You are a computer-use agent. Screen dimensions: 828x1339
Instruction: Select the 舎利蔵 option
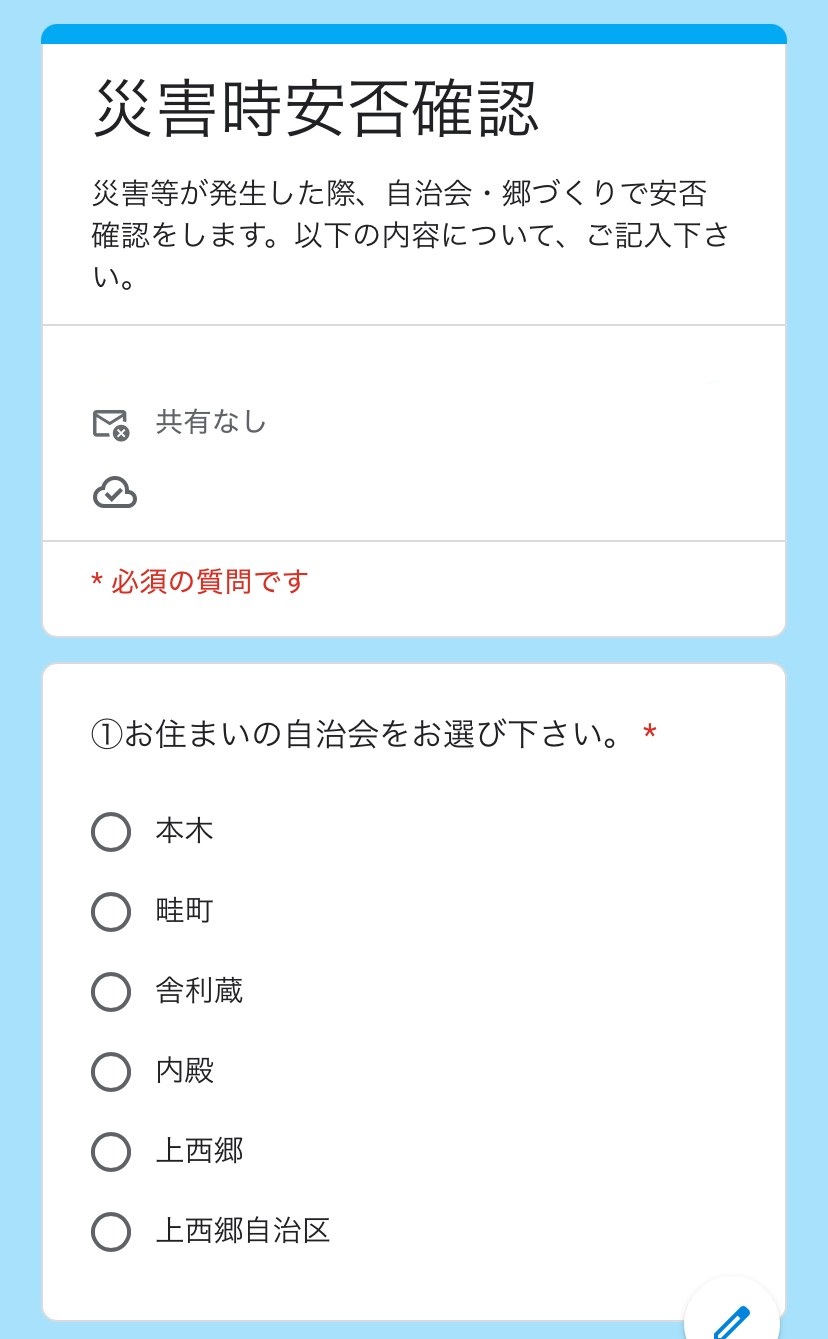111,992
